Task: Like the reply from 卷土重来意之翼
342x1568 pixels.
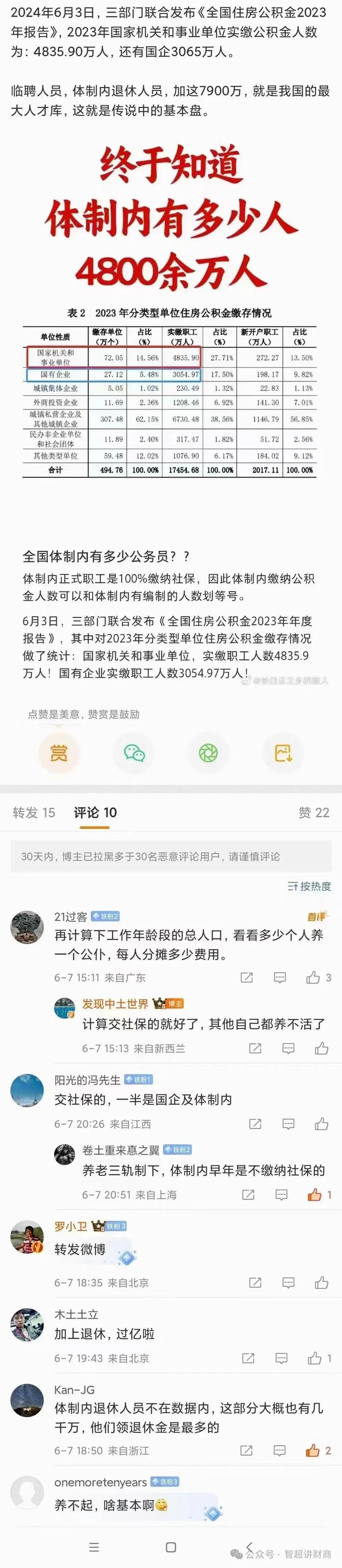Action: click(x=315, y=1194)
